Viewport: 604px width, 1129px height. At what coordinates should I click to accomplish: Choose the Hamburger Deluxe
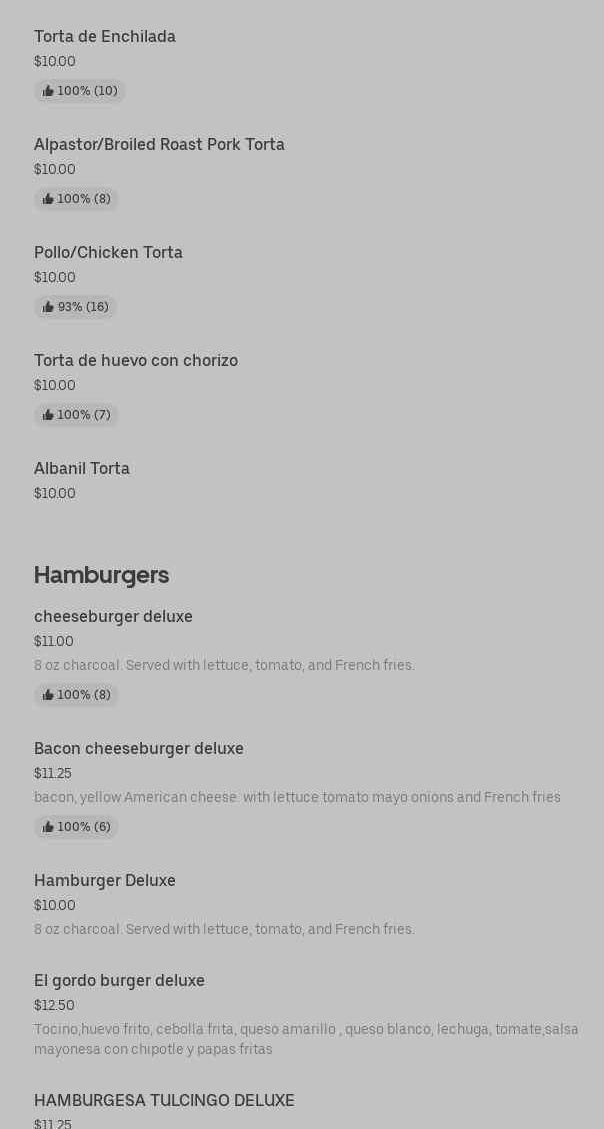tap(105, 881)
